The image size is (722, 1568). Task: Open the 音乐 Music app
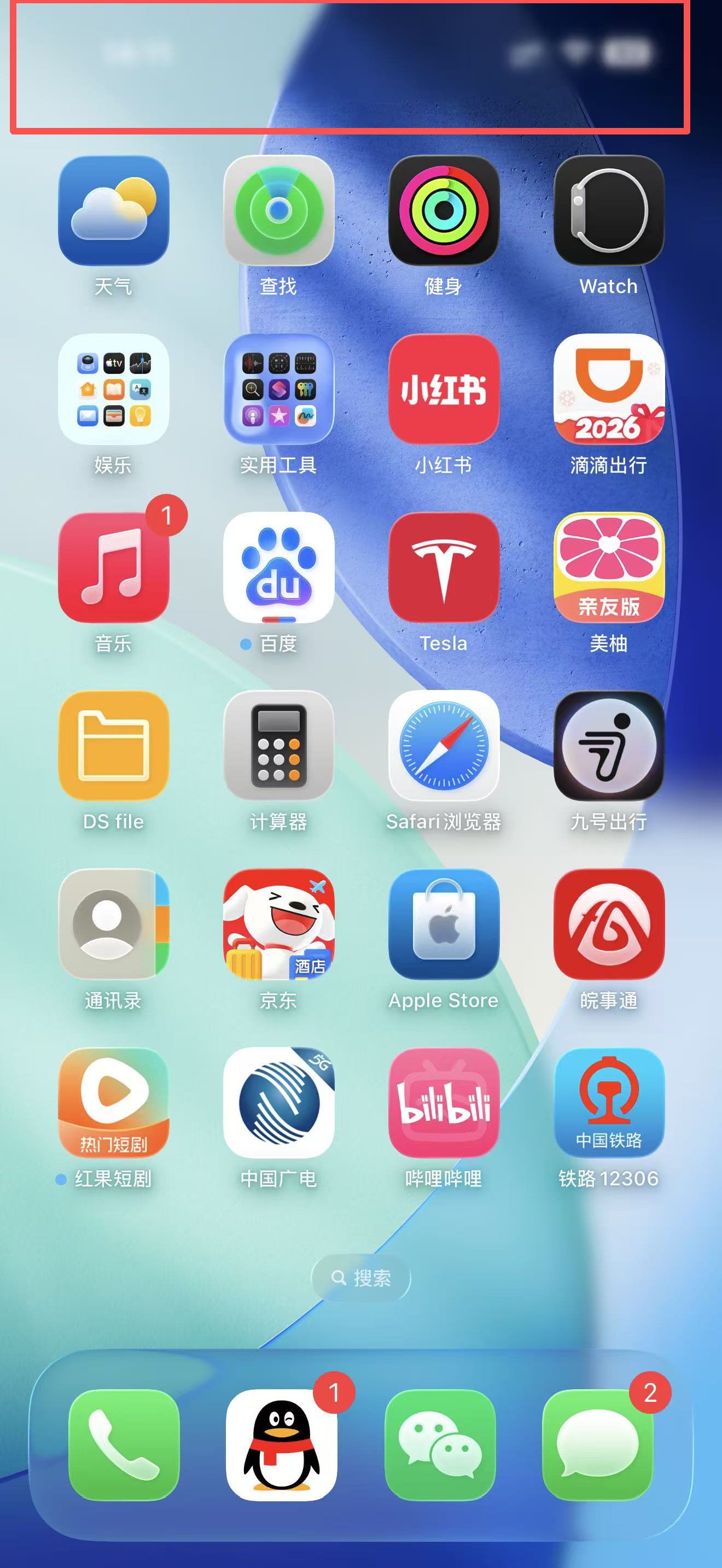click(113, 567)
